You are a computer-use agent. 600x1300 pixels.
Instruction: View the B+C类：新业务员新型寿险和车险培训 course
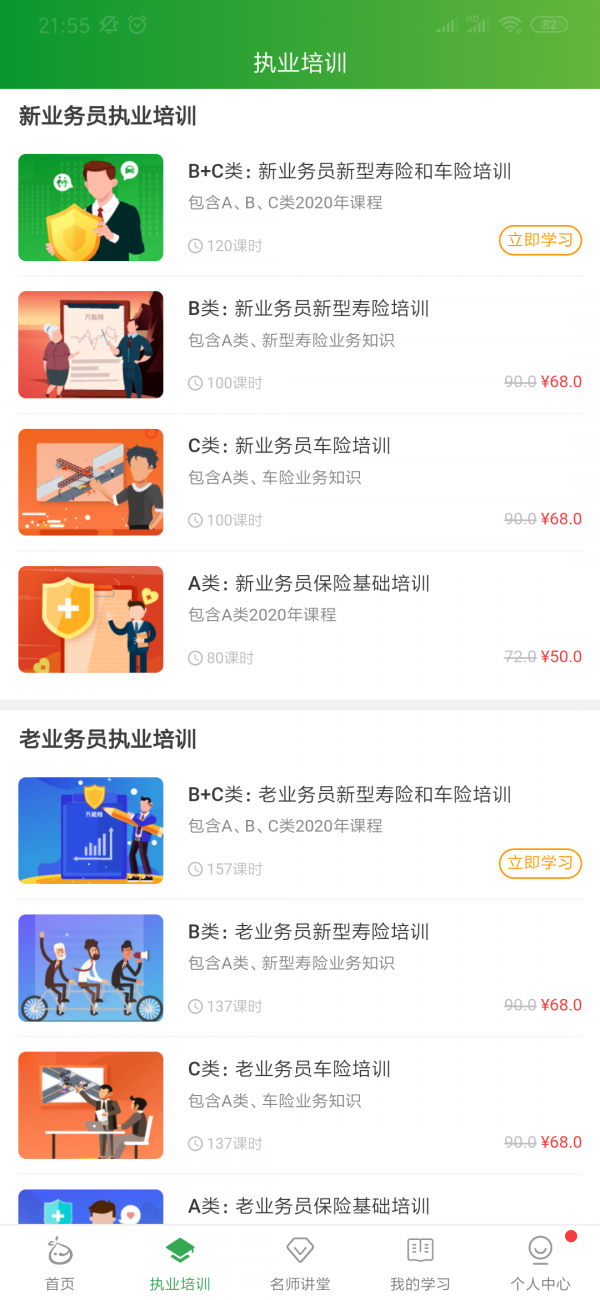click(349, 172)
